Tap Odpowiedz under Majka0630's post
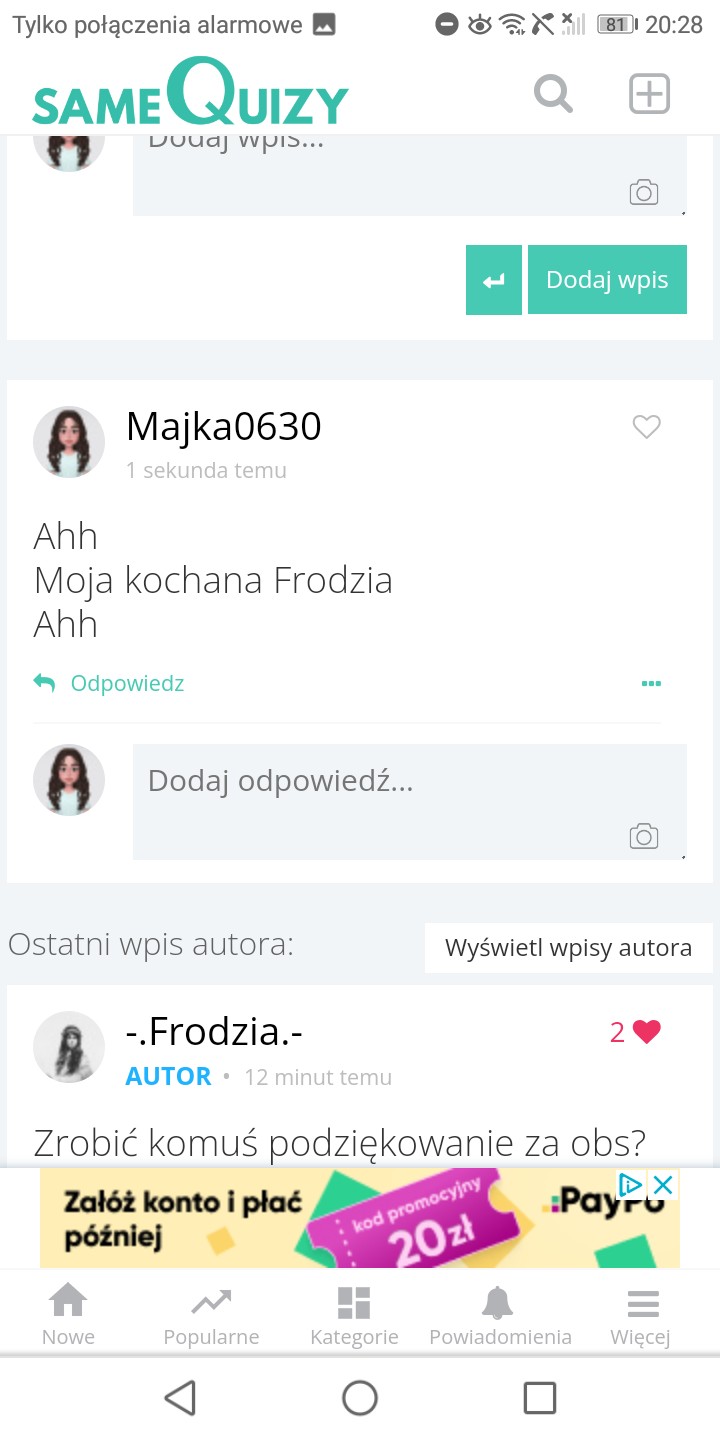 [x=110, y=684]
